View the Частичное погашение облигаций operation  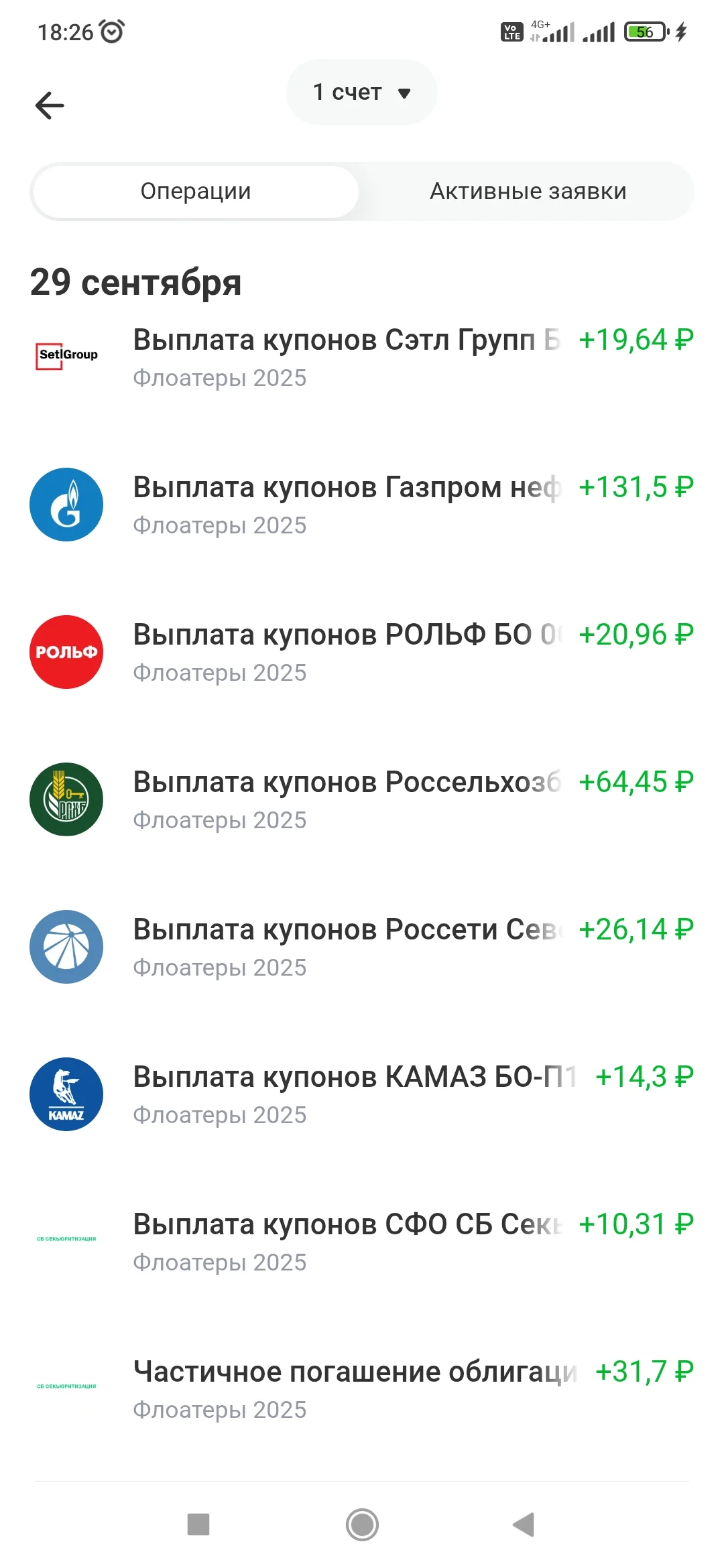[x=362, y=1389]
